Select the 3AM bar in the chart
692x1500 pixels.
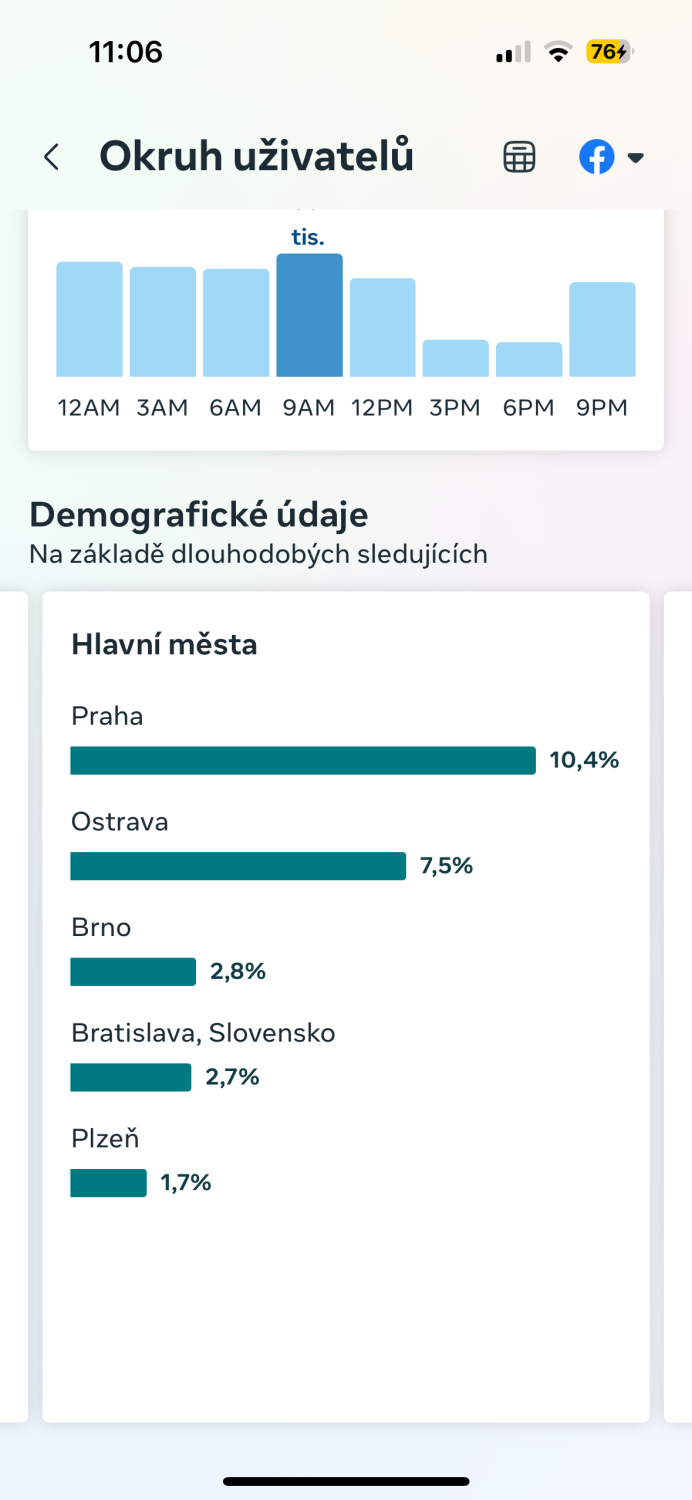tap(163, 322)
